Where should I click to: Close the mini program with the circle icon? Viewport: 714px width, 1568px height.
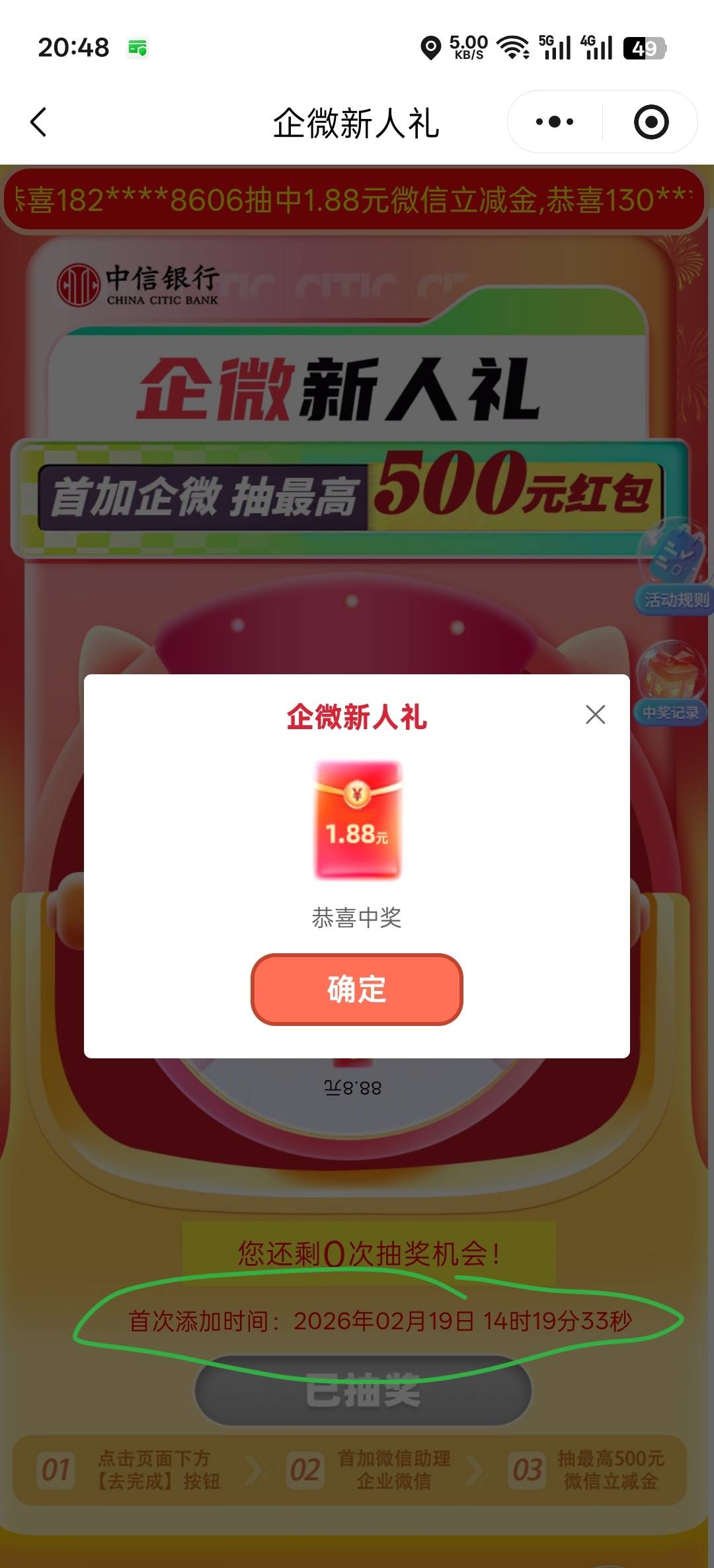(651, 122)
